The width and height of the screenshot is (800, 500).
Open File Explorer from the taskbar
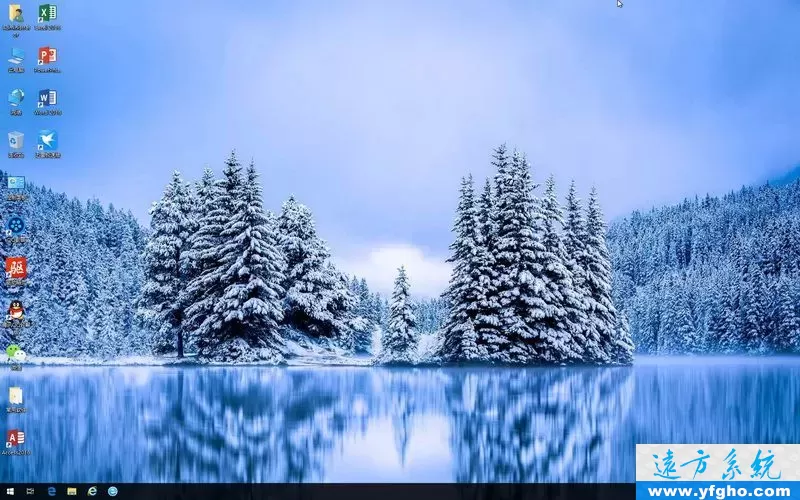[71, 492]
